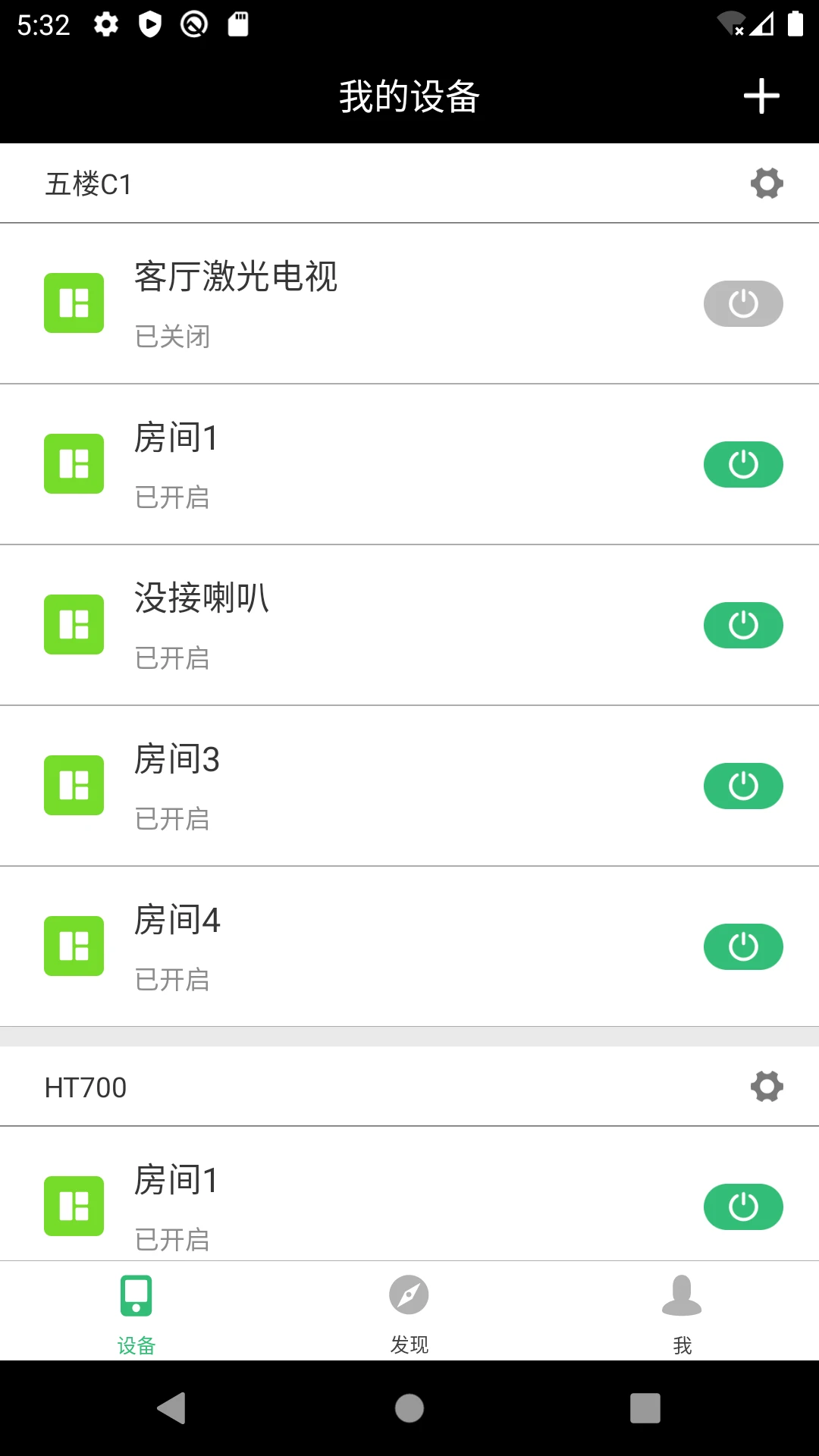Open settings gear for HT700

[x=767, y=1087]
